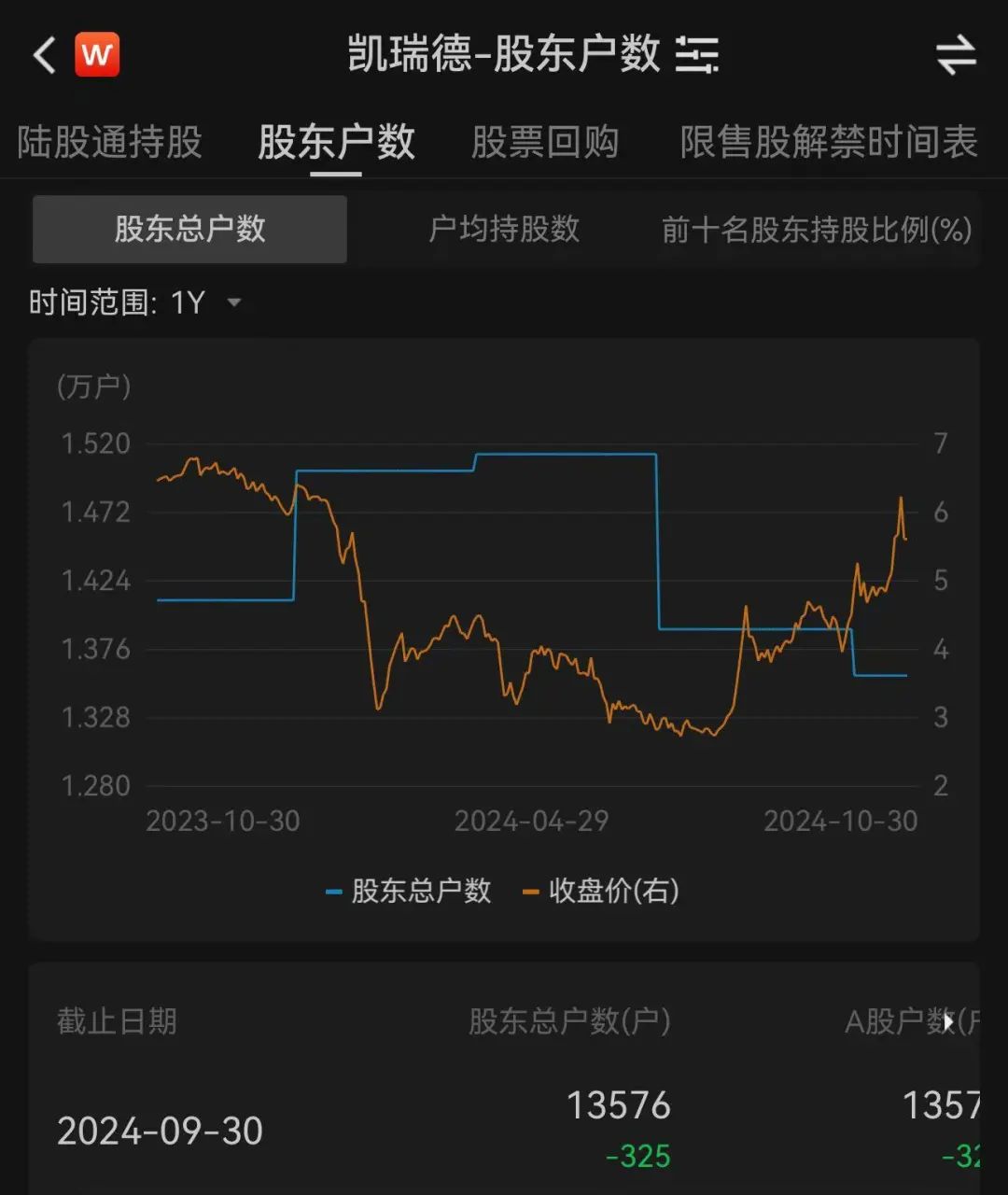Open the Wind "W" home icon

tap(97, 54)
